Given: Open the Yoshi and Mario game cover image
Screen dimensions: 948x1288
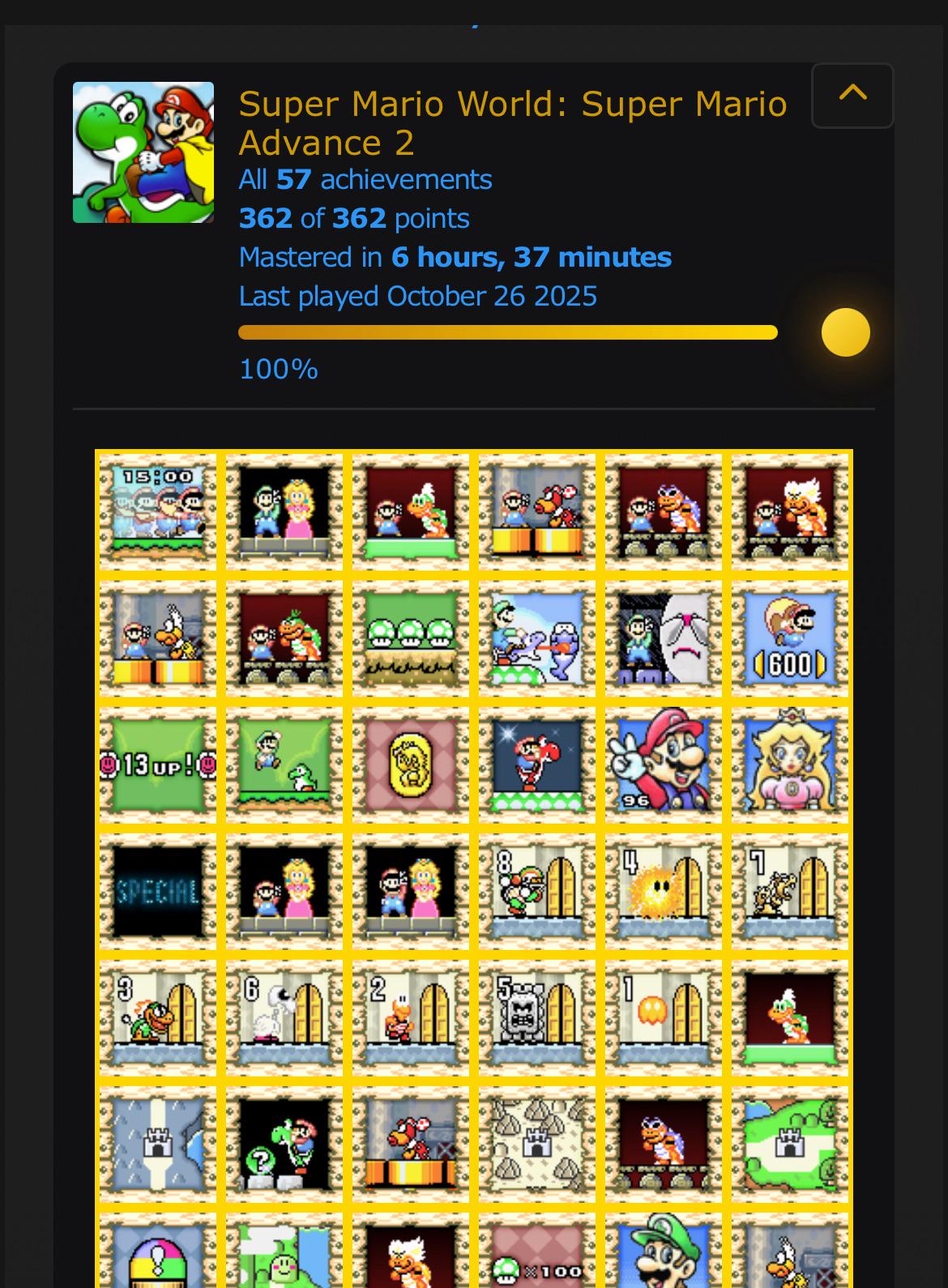Looking at the screenshot, I should (143, 152).
